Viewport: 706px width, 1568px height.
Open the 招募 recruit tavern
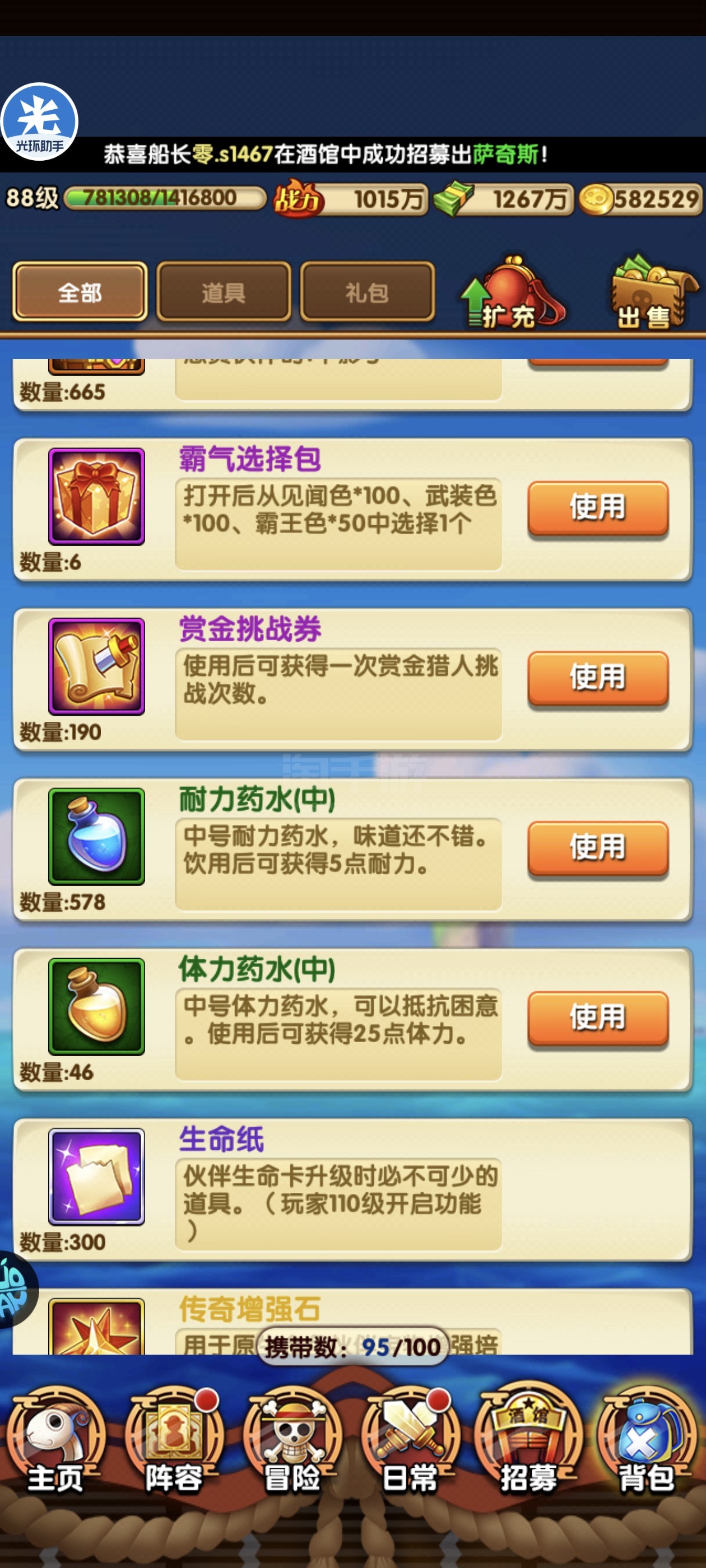pos(529,1440)
